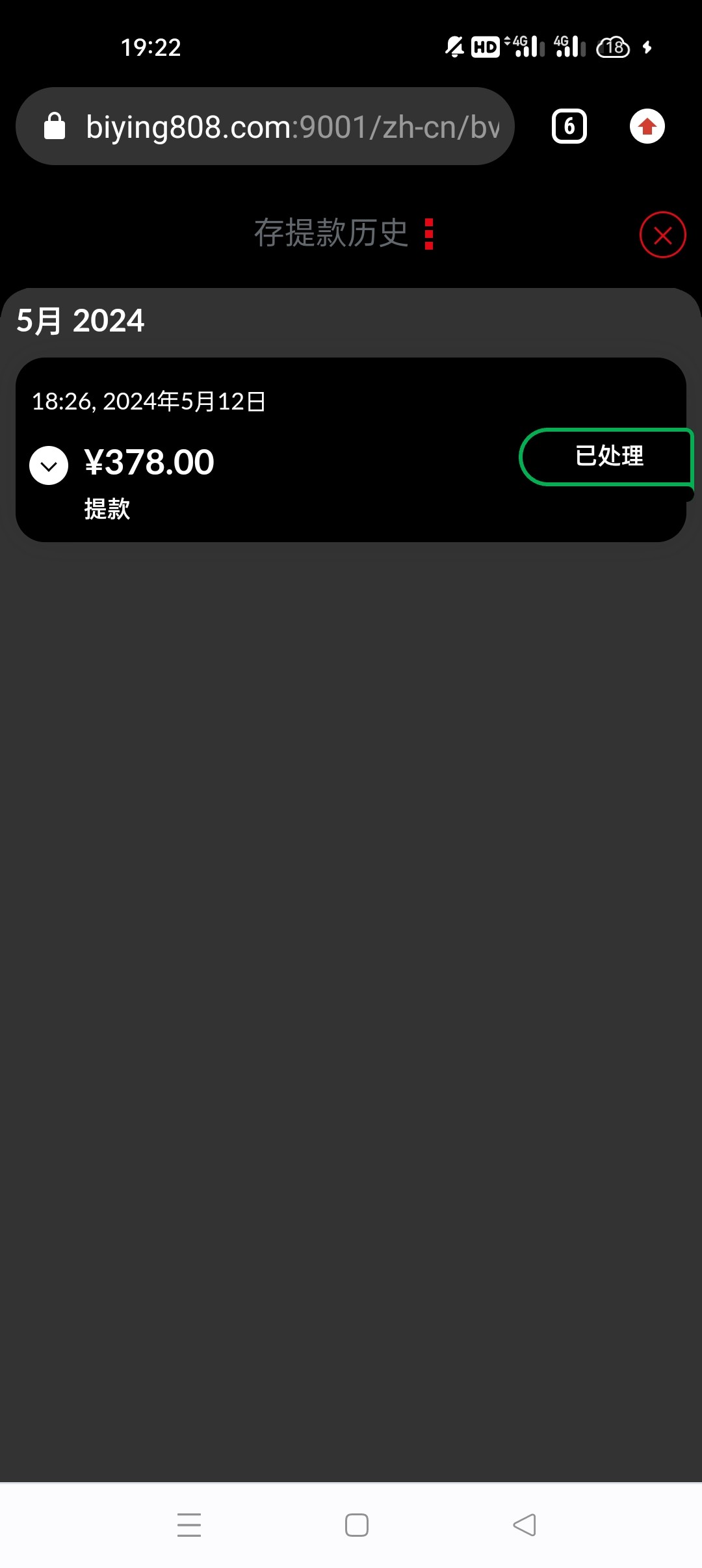Viewport: 702px width, 1568px height.
Task: Tap the red upload arrow icon
Action: [x=647, y=126]
